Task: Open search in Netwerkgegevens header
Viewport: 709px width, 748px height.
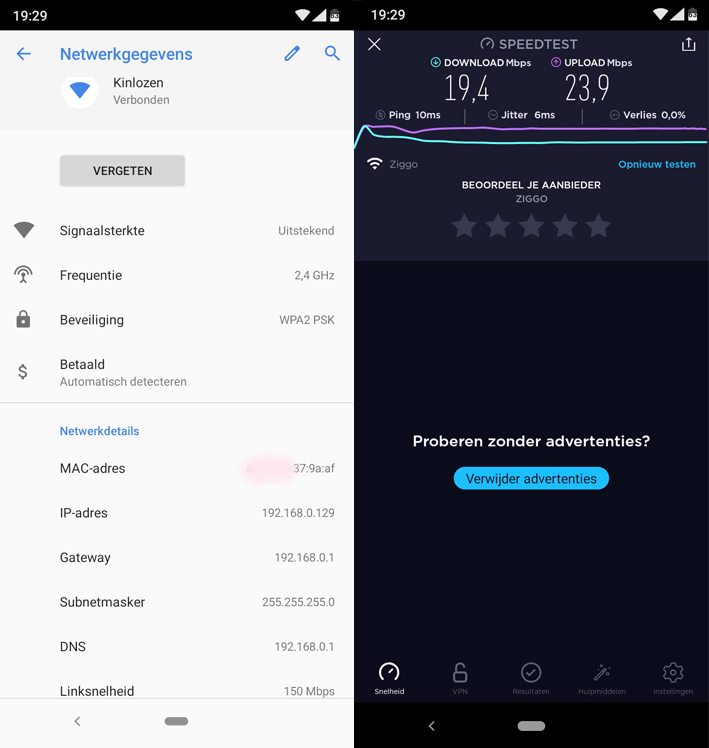Action: click(x=332, y=54)
